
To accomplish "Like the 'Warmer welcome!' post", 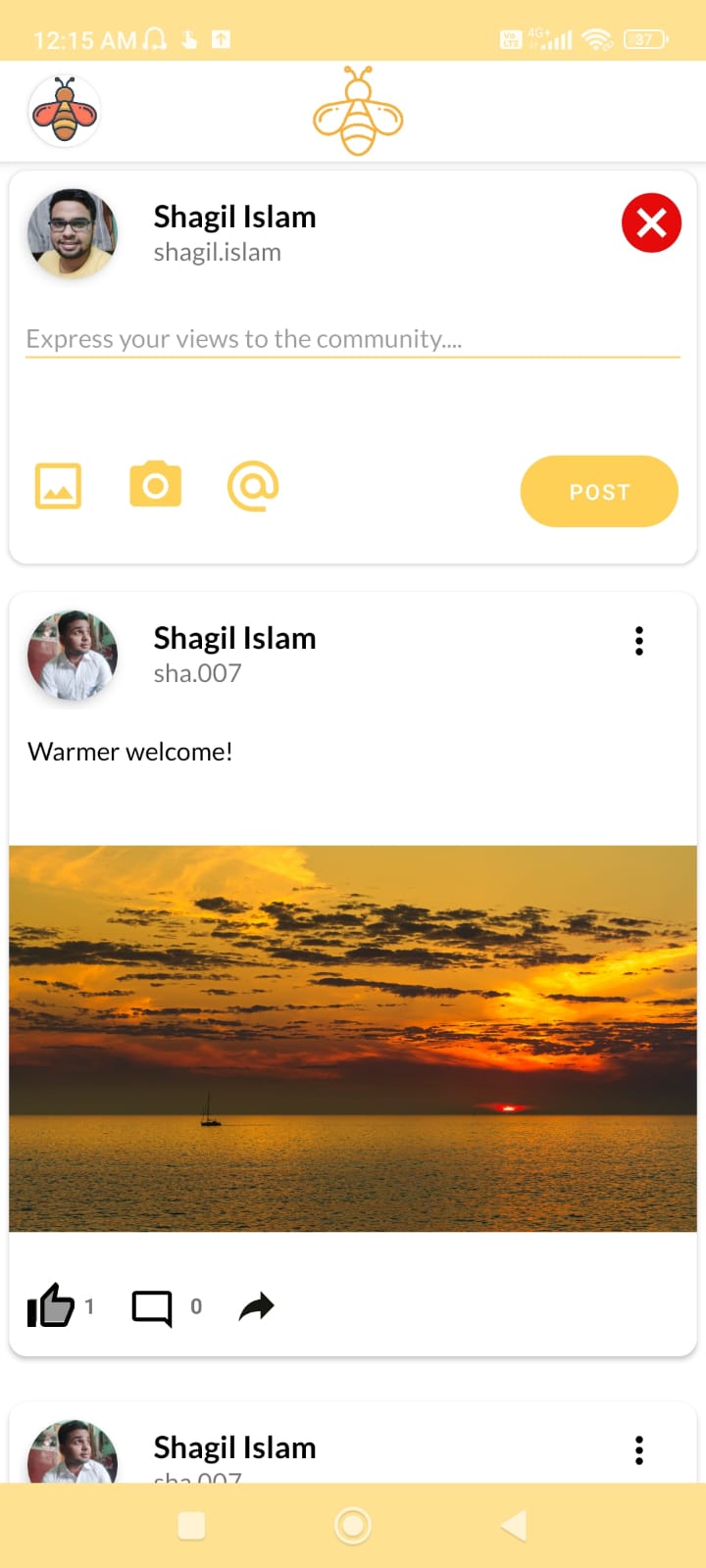I will coord(51,1305).
